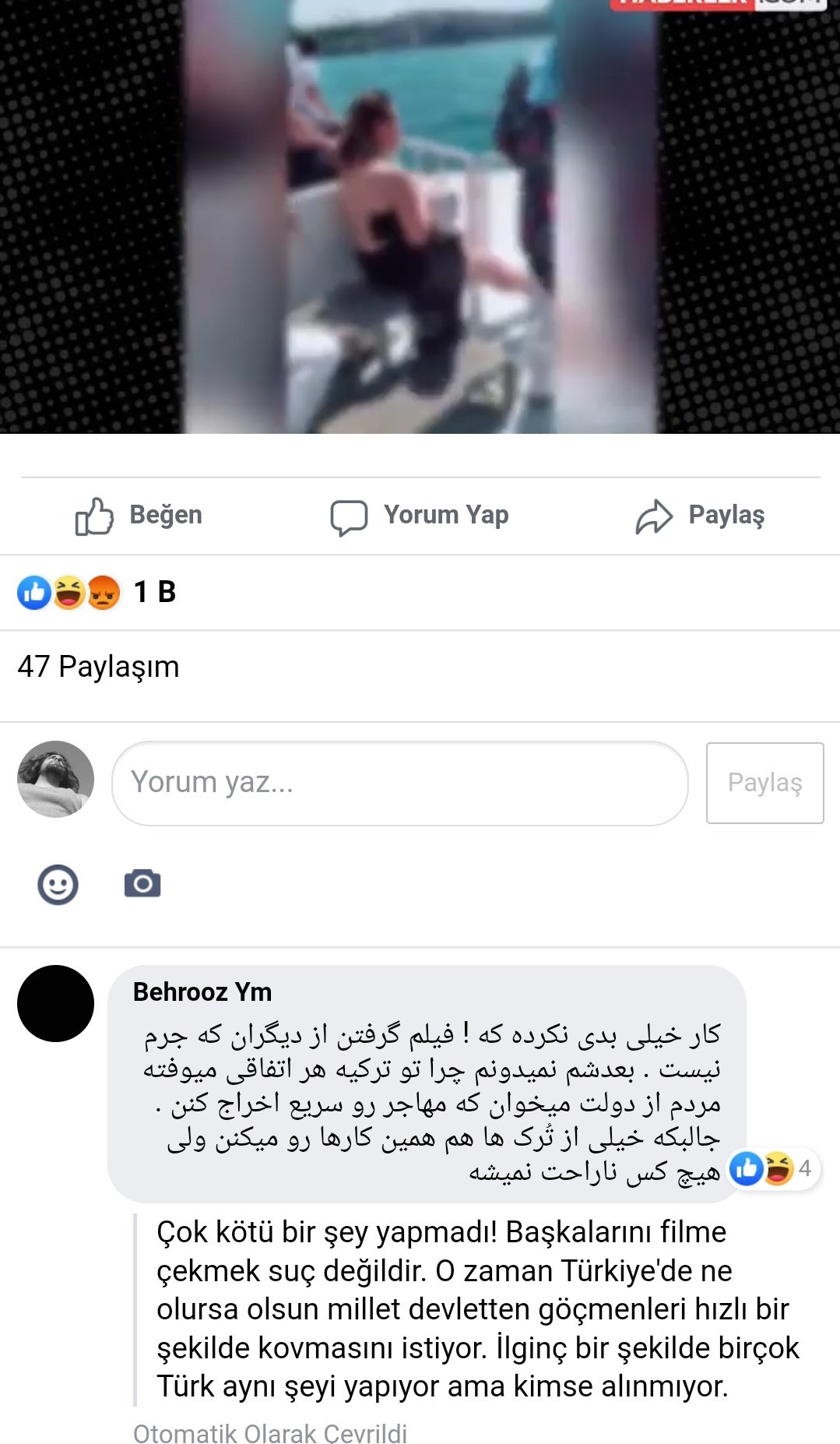The height and width of the screenshot is (1444, 840).
Task: Open Behrooz Ym's black profile picture
Action: click(x=56, y=1003)
